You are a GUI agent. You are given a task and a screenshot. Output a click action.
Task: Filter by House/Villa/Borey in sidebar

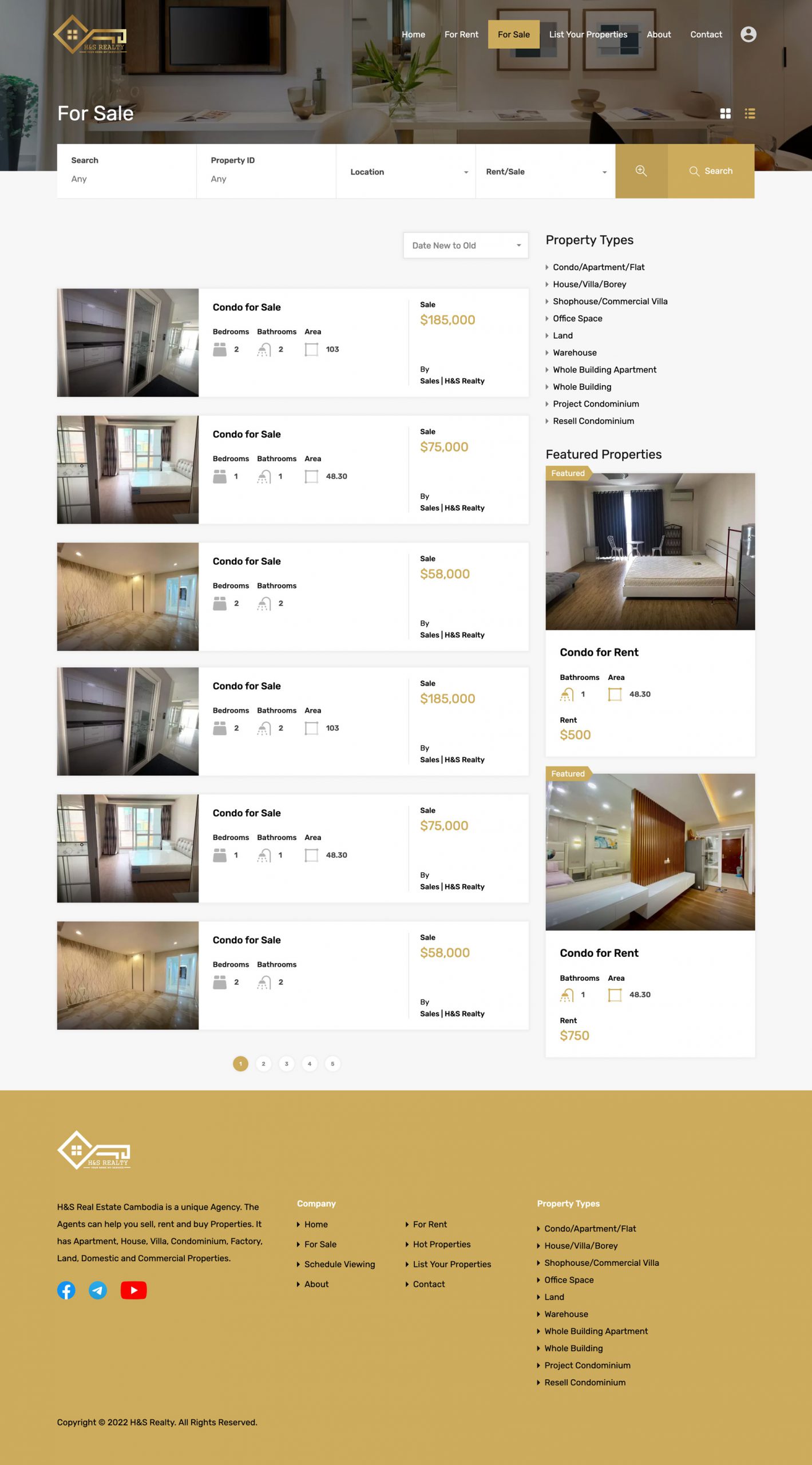point(589,284)
